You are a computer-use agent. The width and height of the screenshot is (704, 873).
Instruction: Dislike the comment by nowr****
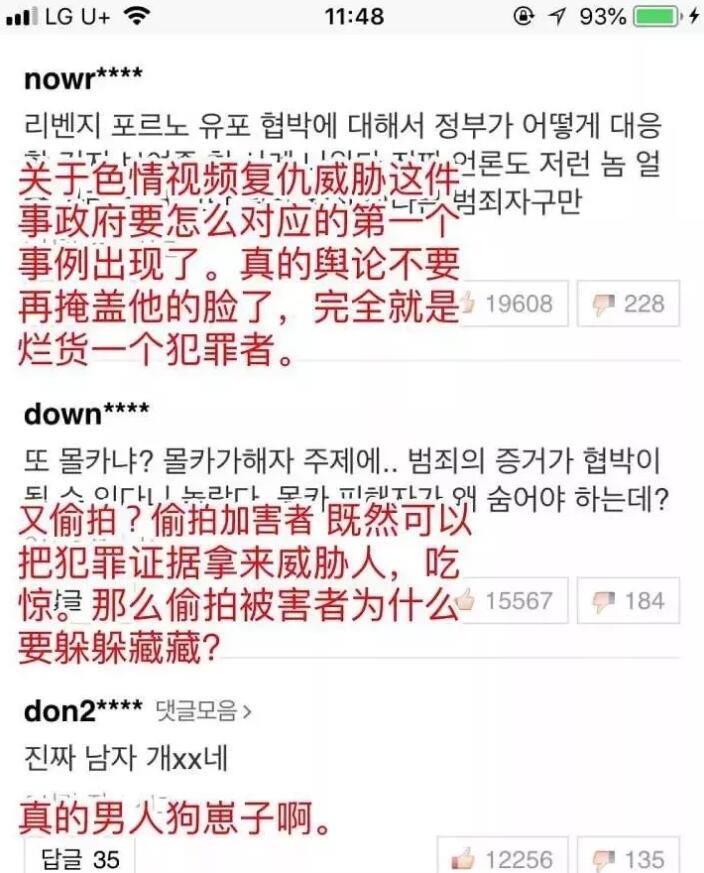(634, 304)
